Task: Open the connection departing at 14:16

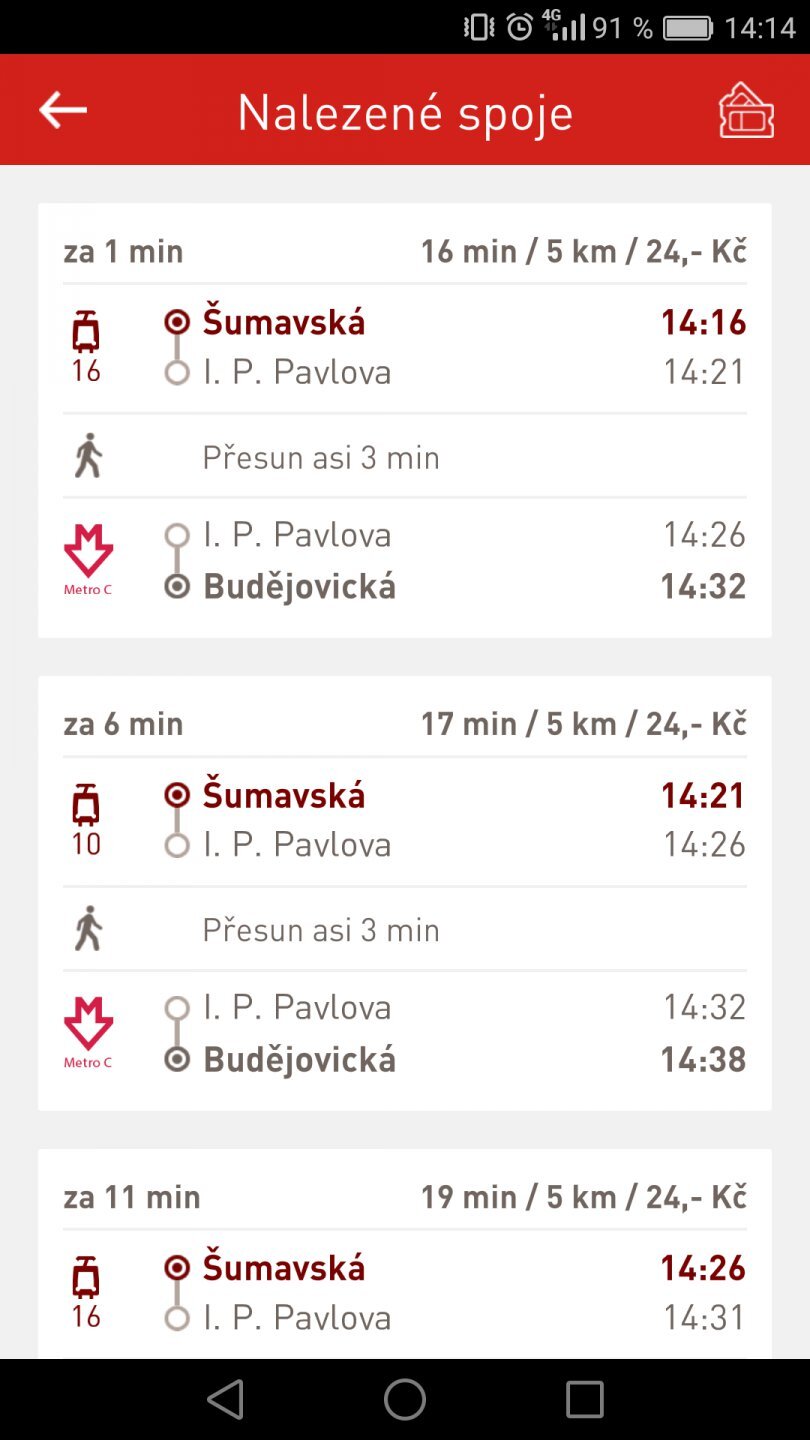Action: click(x=404, y=420)
